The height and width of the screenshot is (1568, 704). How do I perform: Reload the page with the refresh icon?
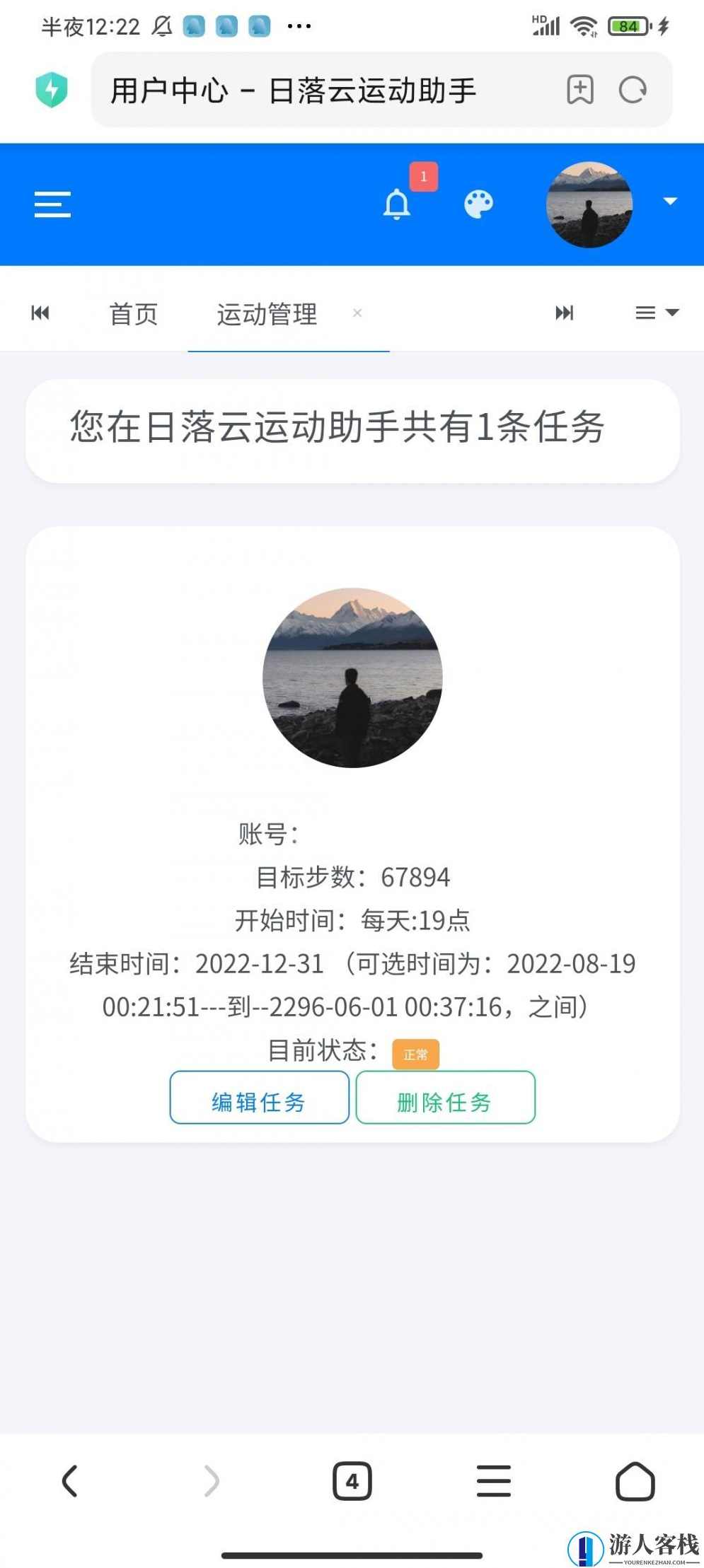point(632,90)
